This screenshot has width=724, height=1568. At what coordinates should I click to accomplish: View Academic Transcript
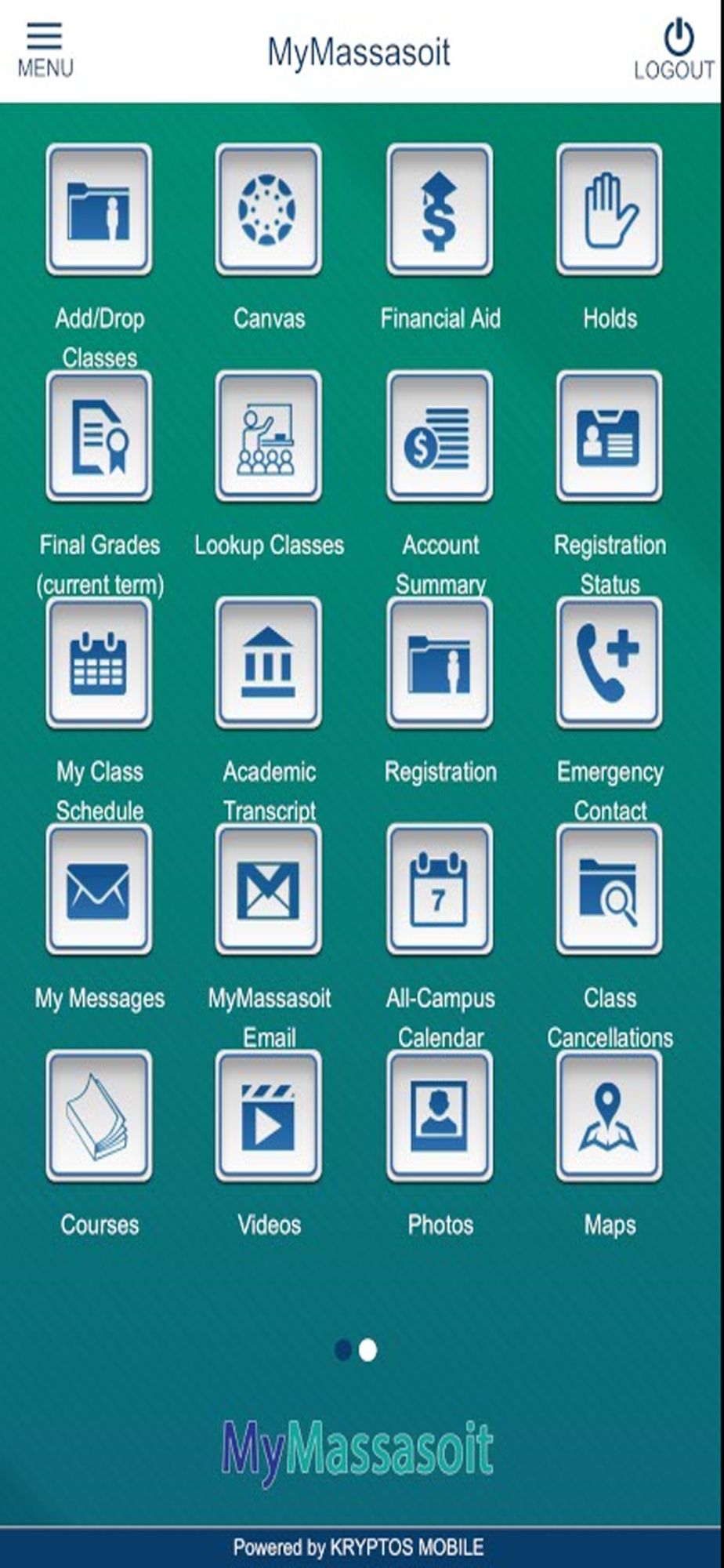pos(269,662)
